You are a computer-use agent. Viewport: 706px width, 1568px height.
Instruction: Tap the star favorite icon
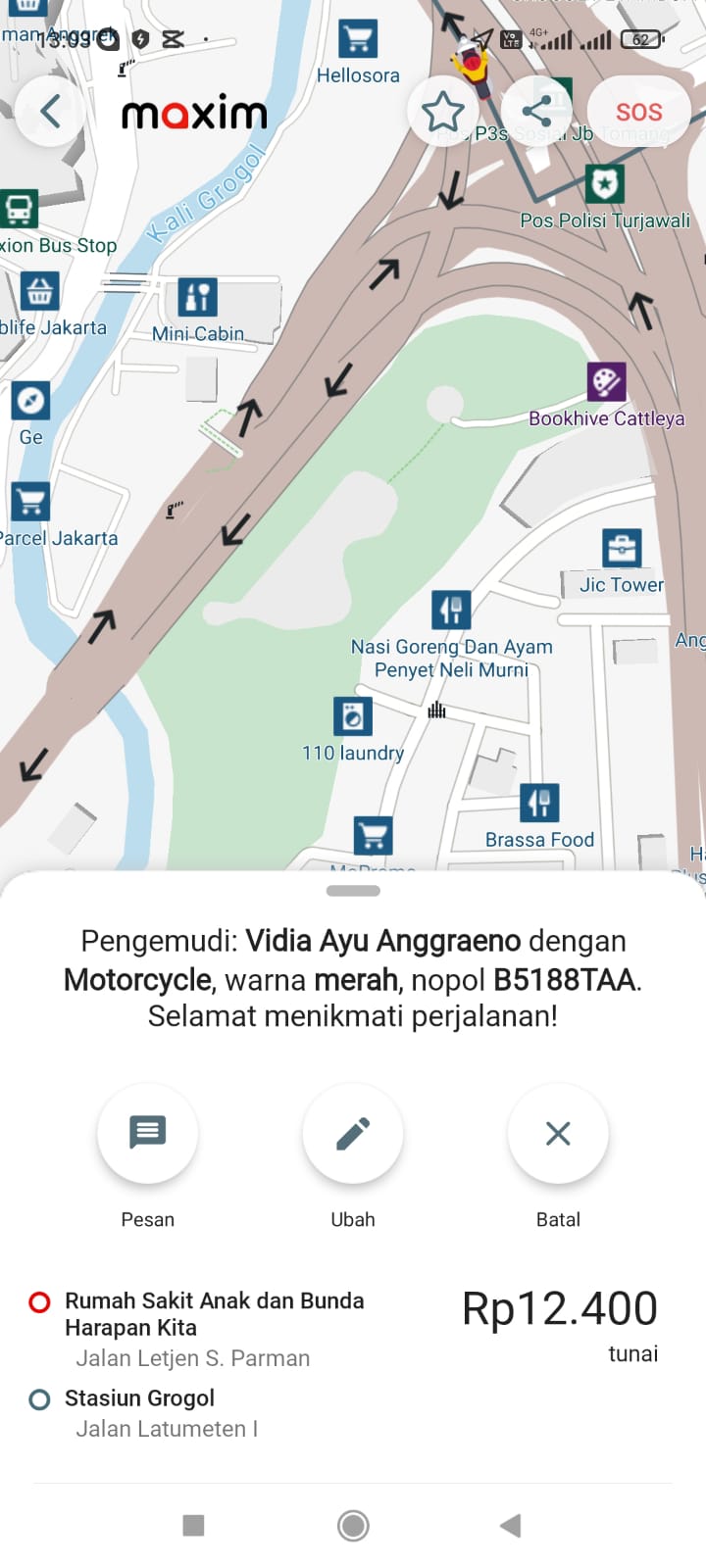443,112
